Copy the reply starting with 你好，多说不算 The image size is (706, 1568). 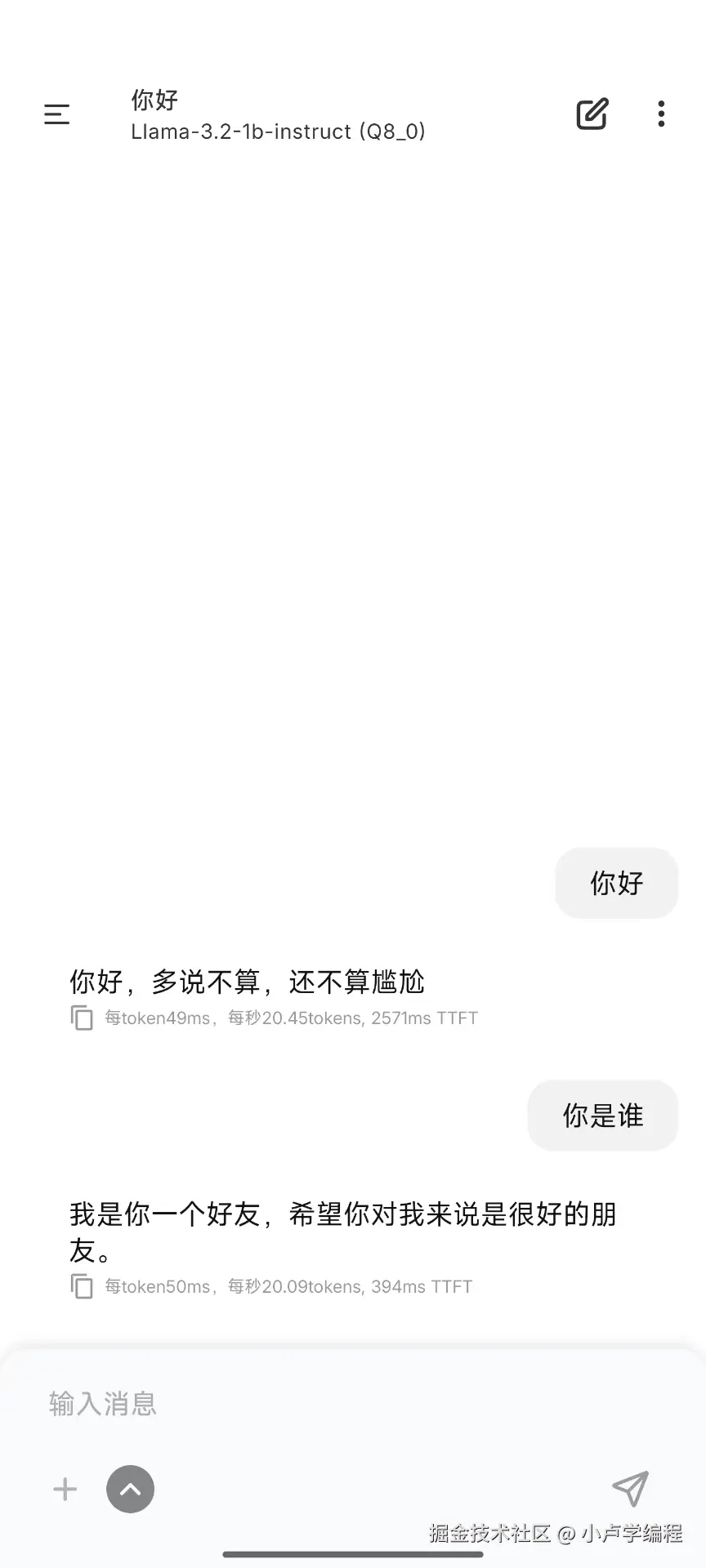click(x=82, y=1018)
